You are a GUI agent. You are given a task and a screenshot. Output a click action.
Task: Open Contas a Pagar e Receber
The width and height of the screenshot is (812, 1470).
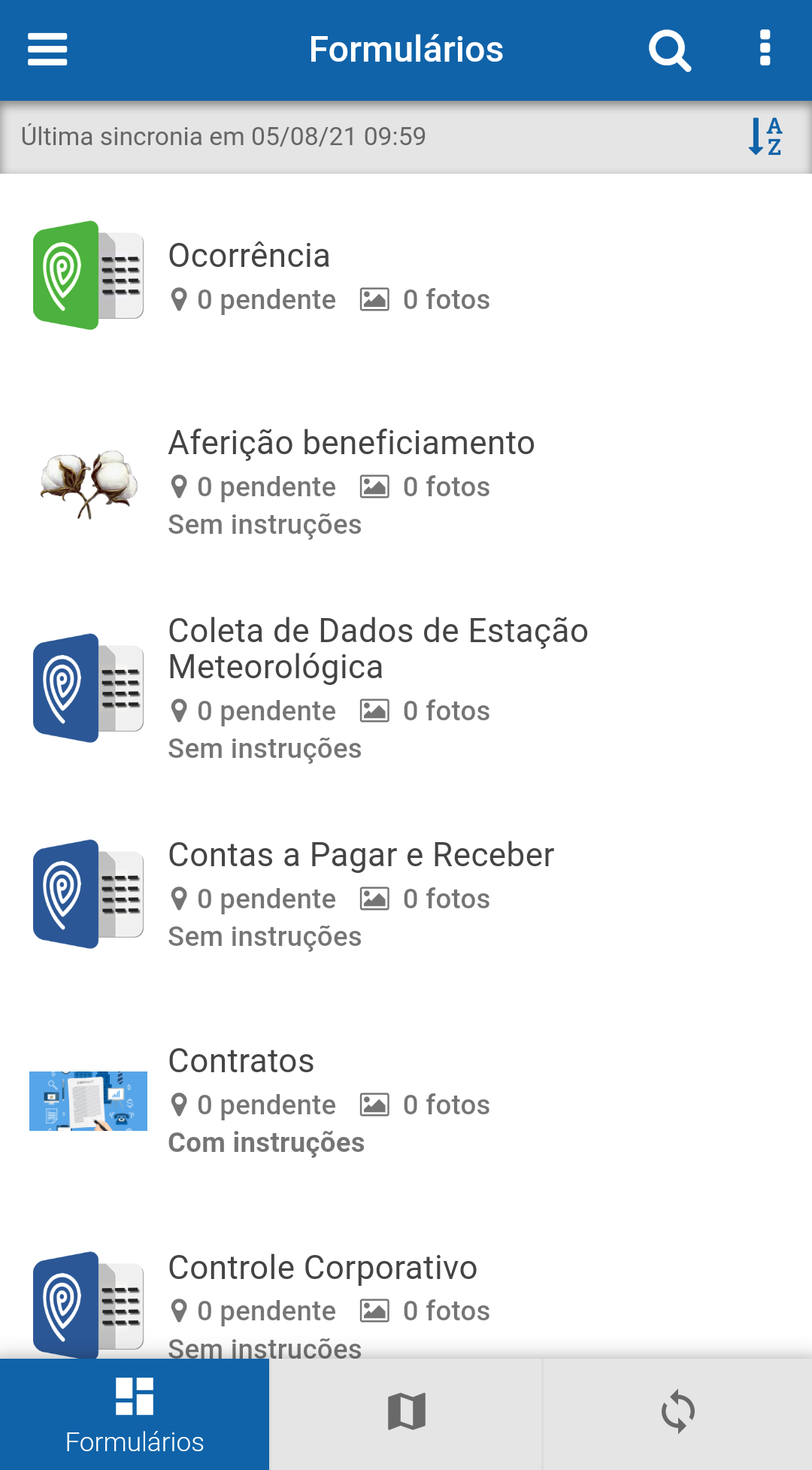pos(361,856)
